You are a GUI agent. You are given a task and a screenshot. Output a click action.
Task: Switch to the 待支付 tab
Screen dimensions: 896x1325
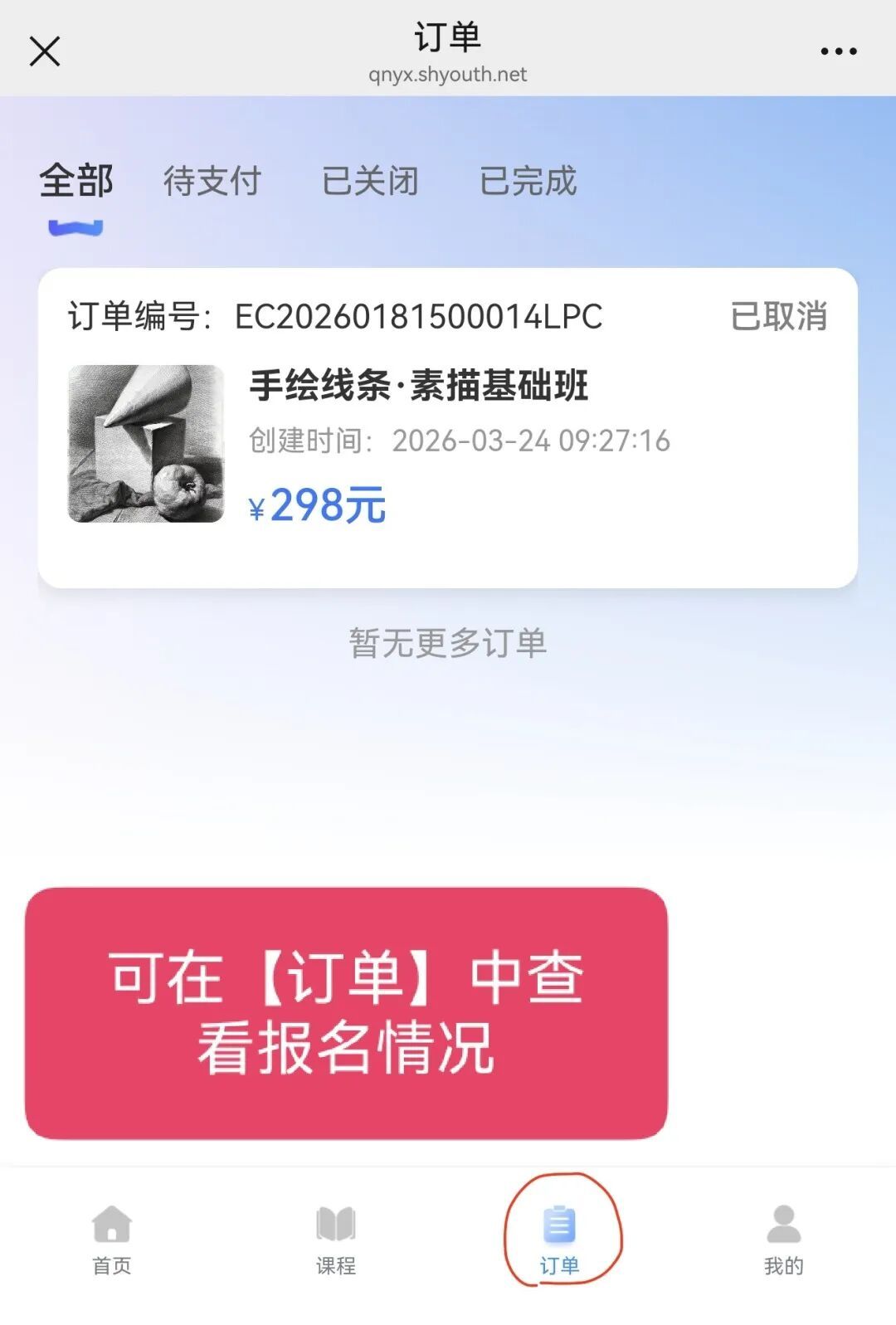pos(212,181)
